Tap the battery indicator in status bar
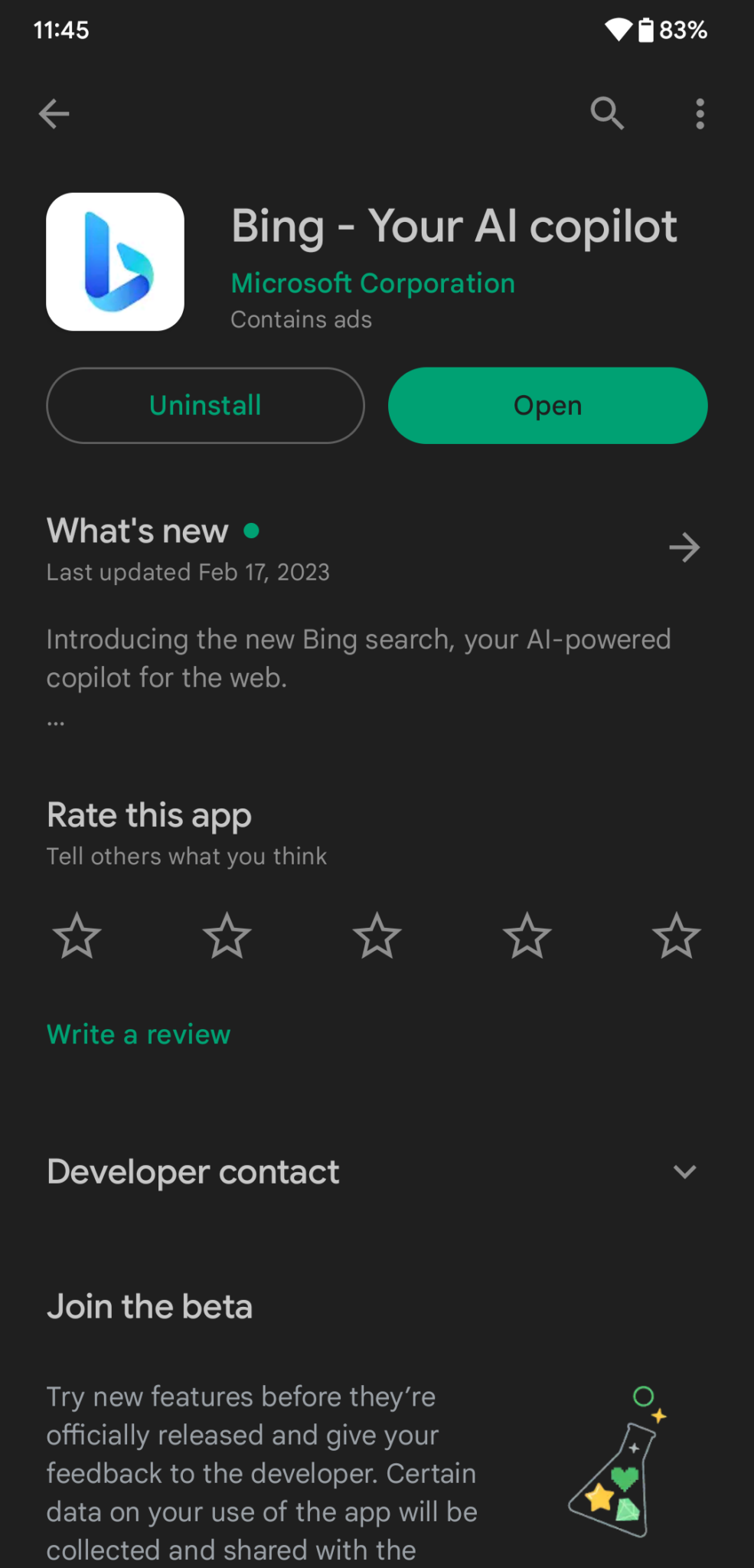The height and width of the screenshot is (1568, 754). 647,29
